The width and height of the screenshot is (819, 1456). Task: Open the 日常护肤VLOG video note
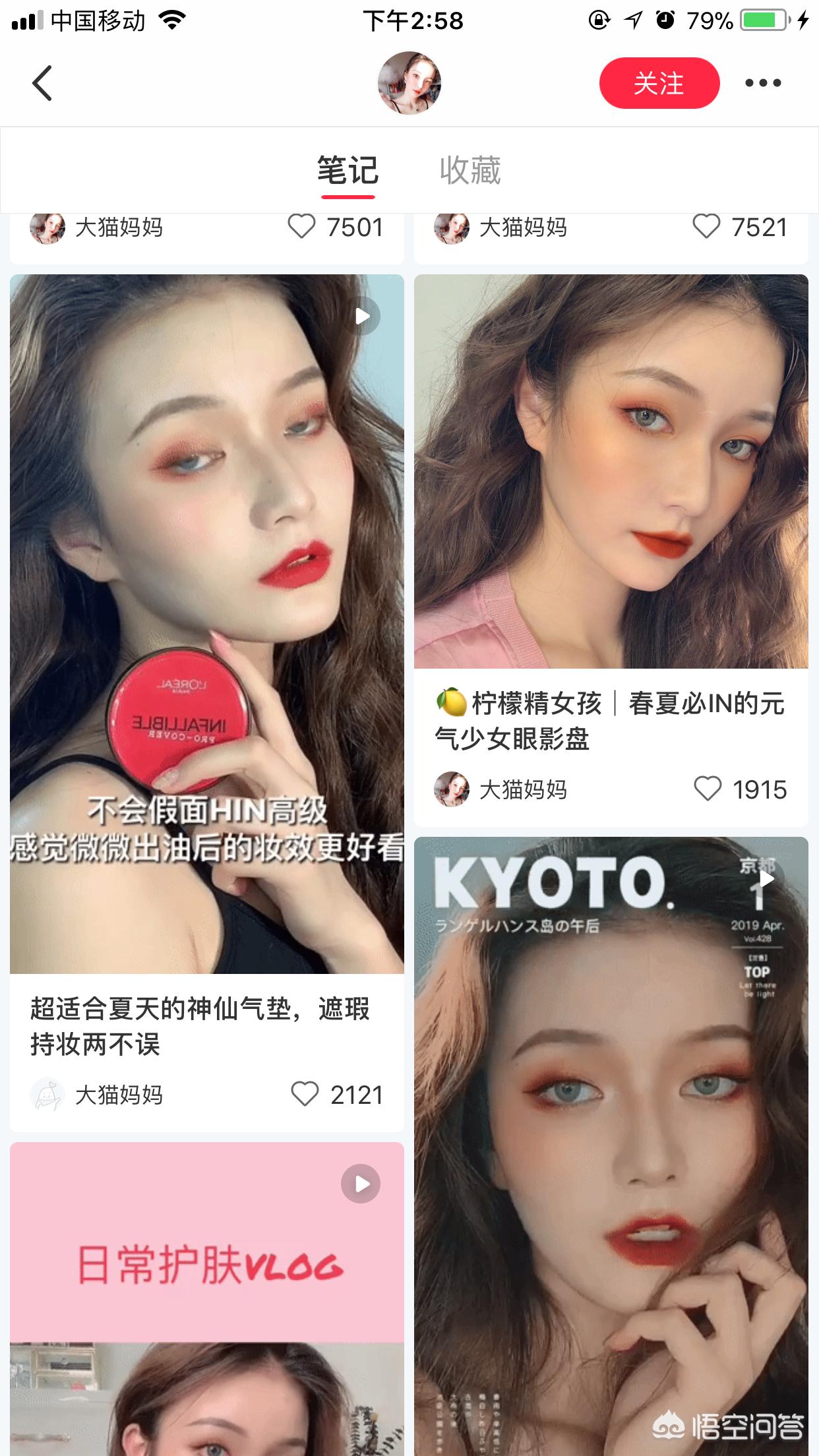[x=206, y=1299]
